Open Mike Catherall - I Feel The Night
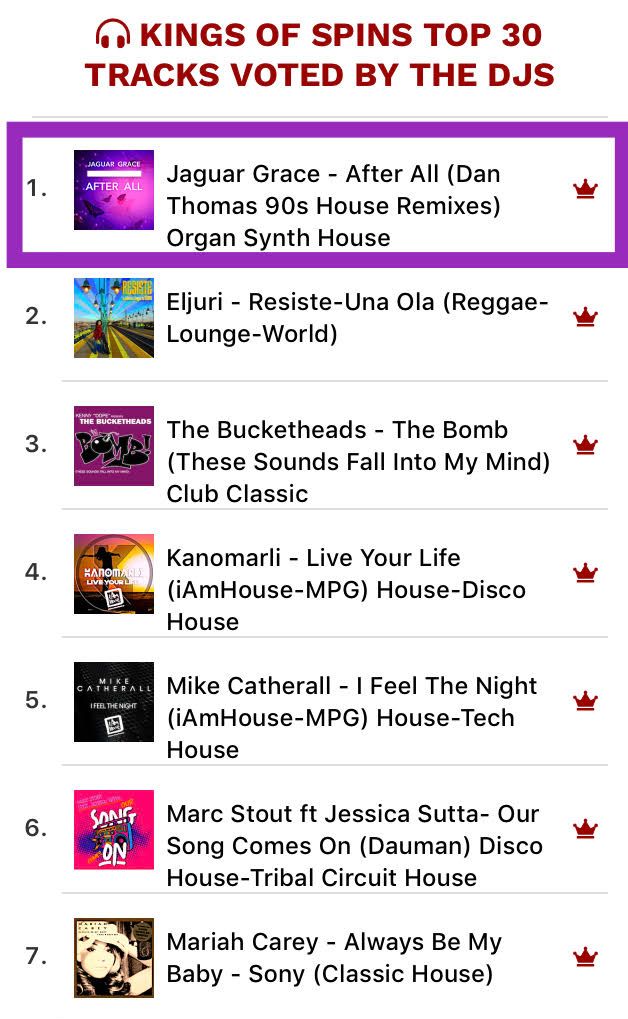Viewport: 628px width, 1019px height. [x=351, y=717]
